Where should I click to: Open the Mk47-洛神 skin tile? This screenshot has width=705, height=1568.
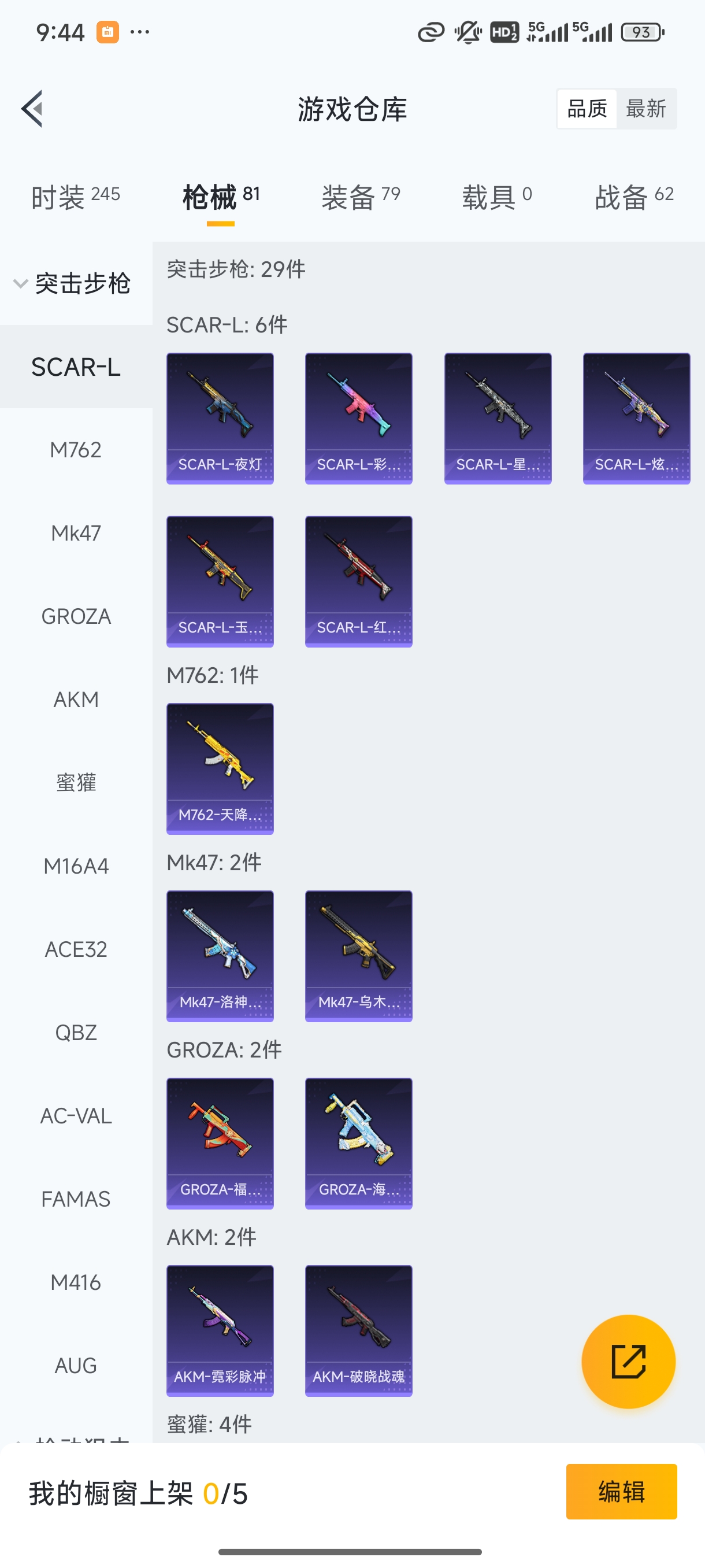coord(220,956)
